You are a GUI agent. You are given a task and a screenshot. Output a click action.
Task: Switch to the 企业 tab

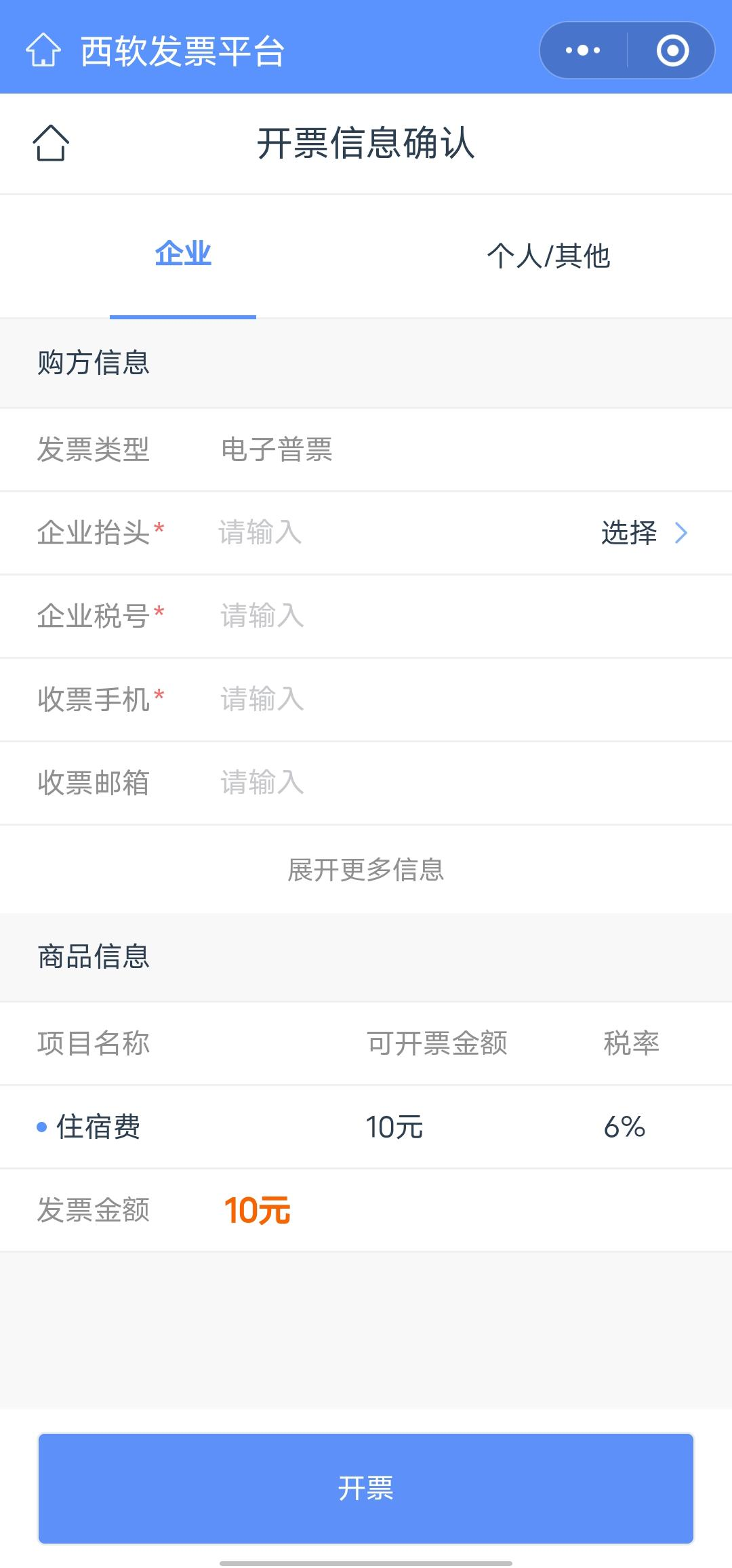pos(183,255)
